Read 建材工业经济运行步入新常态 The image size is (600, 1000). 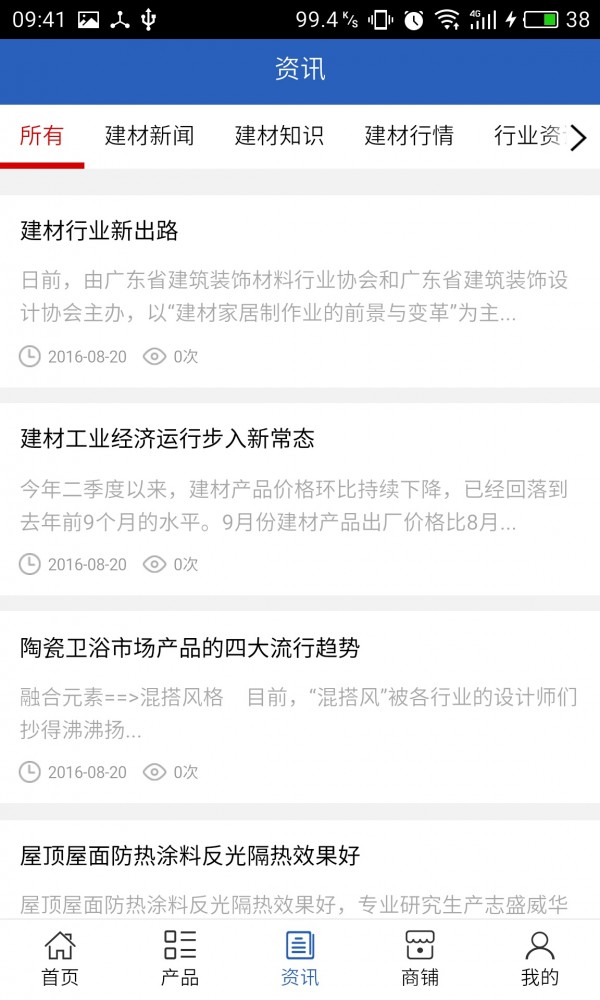tap(167, 439)
